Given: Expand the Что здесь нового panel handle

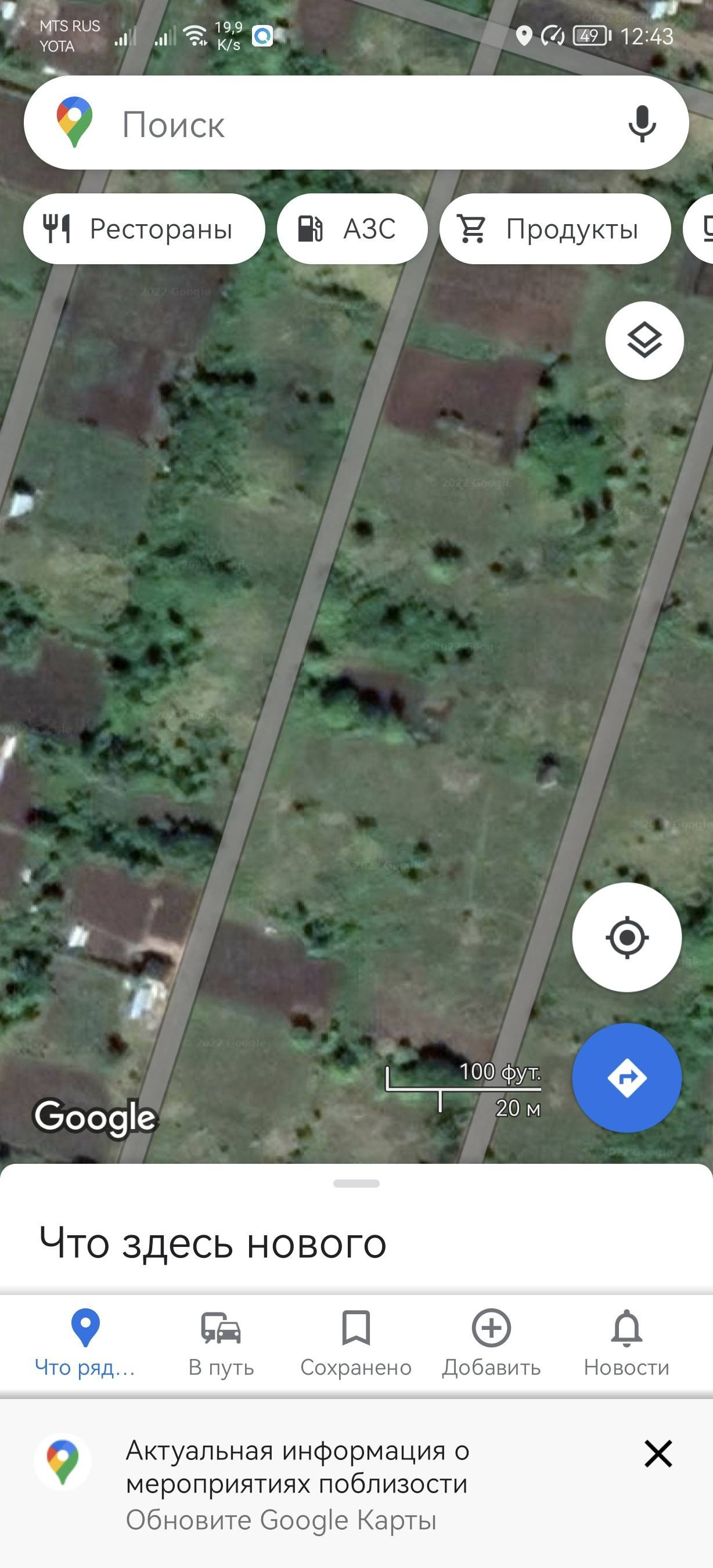Looking at the screenshot, I should (356, 1184).
